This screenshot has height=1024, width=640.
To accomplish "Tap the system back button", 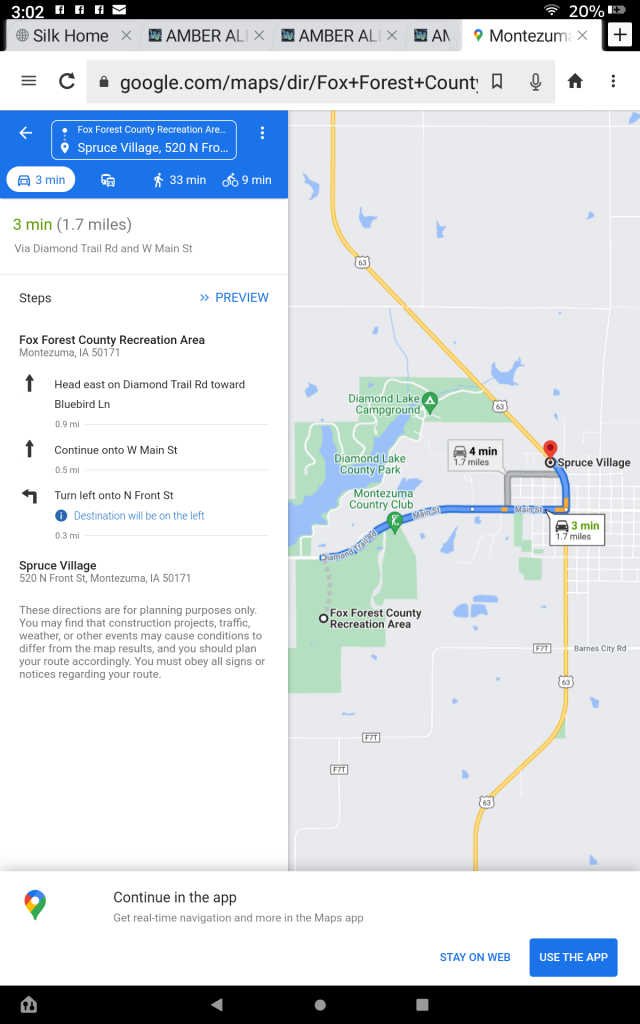I will (x=217, y=1004).
